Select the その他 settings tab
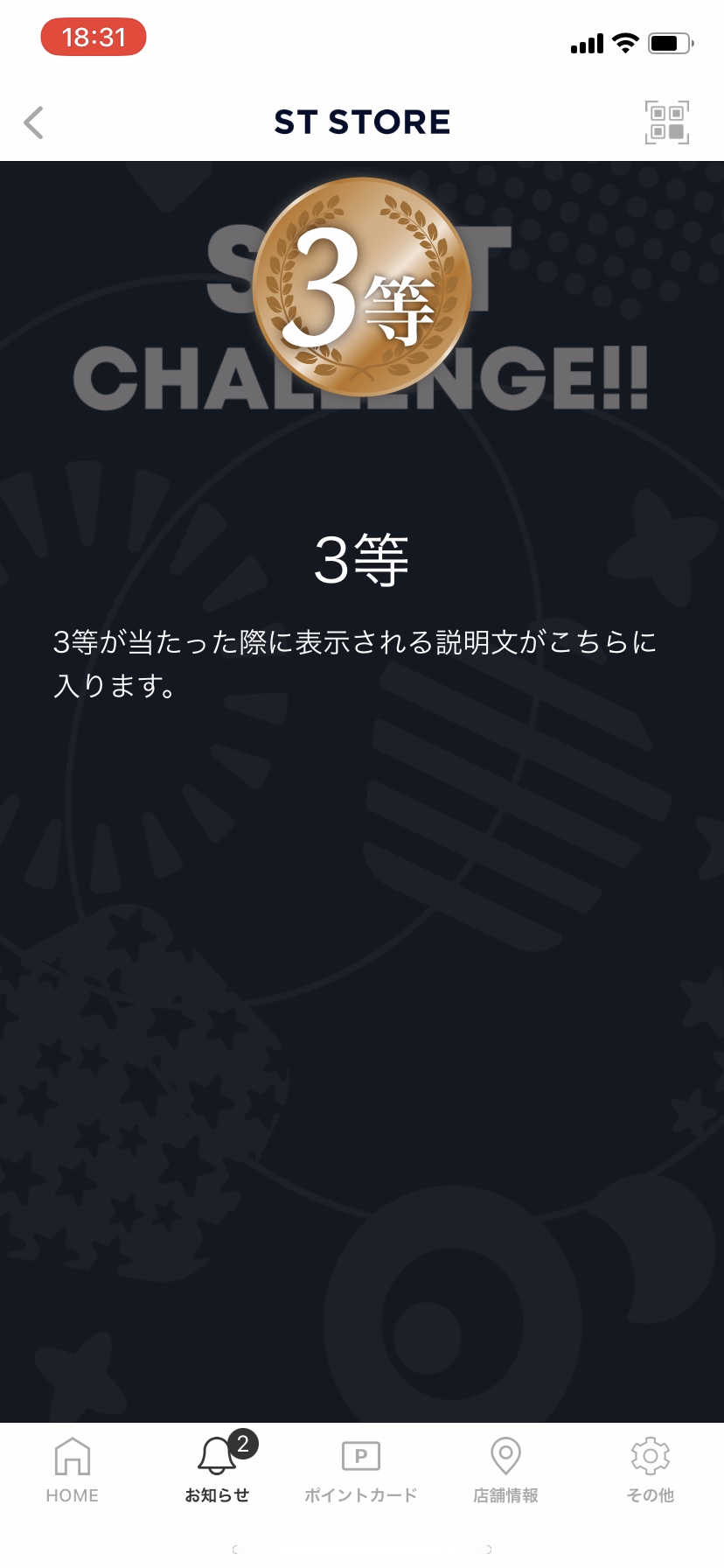Image resolution: width=724 pixels, height=1568 pixels. coord(650,1470)
